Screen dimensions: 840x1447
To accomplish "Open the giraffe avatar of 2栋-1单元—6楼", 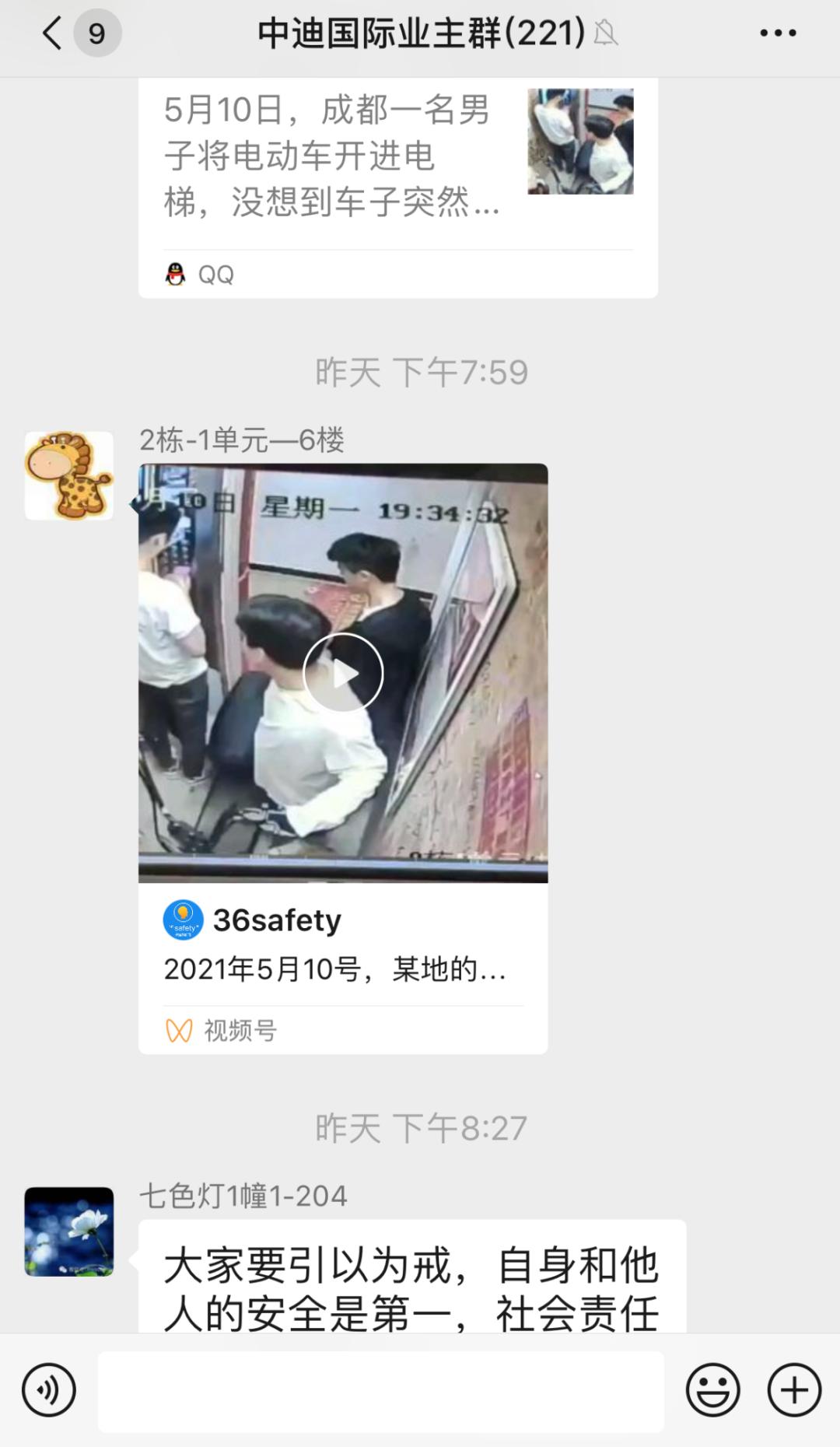I will coord(69,475).
